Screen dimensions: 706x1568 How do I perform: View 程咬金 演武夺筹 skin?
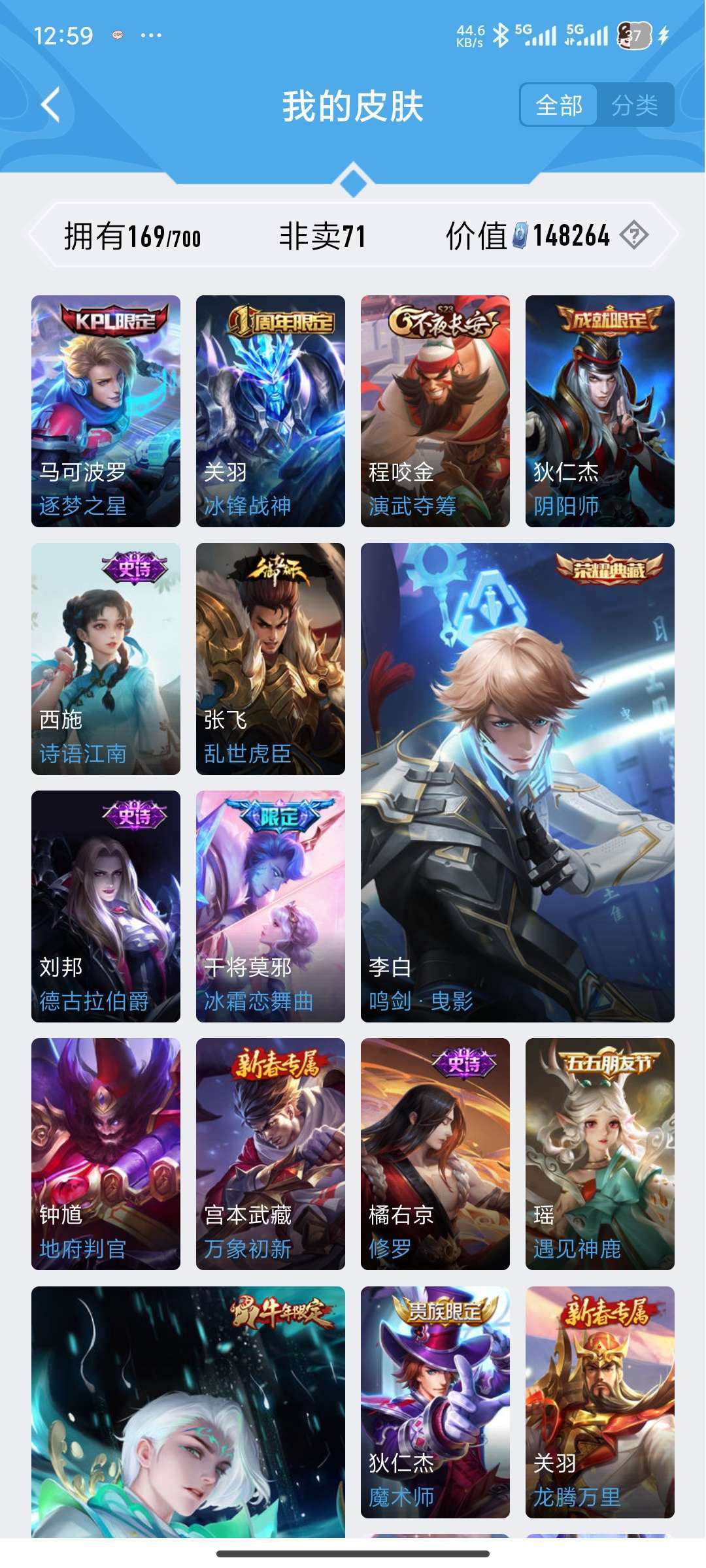(x=435, y=411)
